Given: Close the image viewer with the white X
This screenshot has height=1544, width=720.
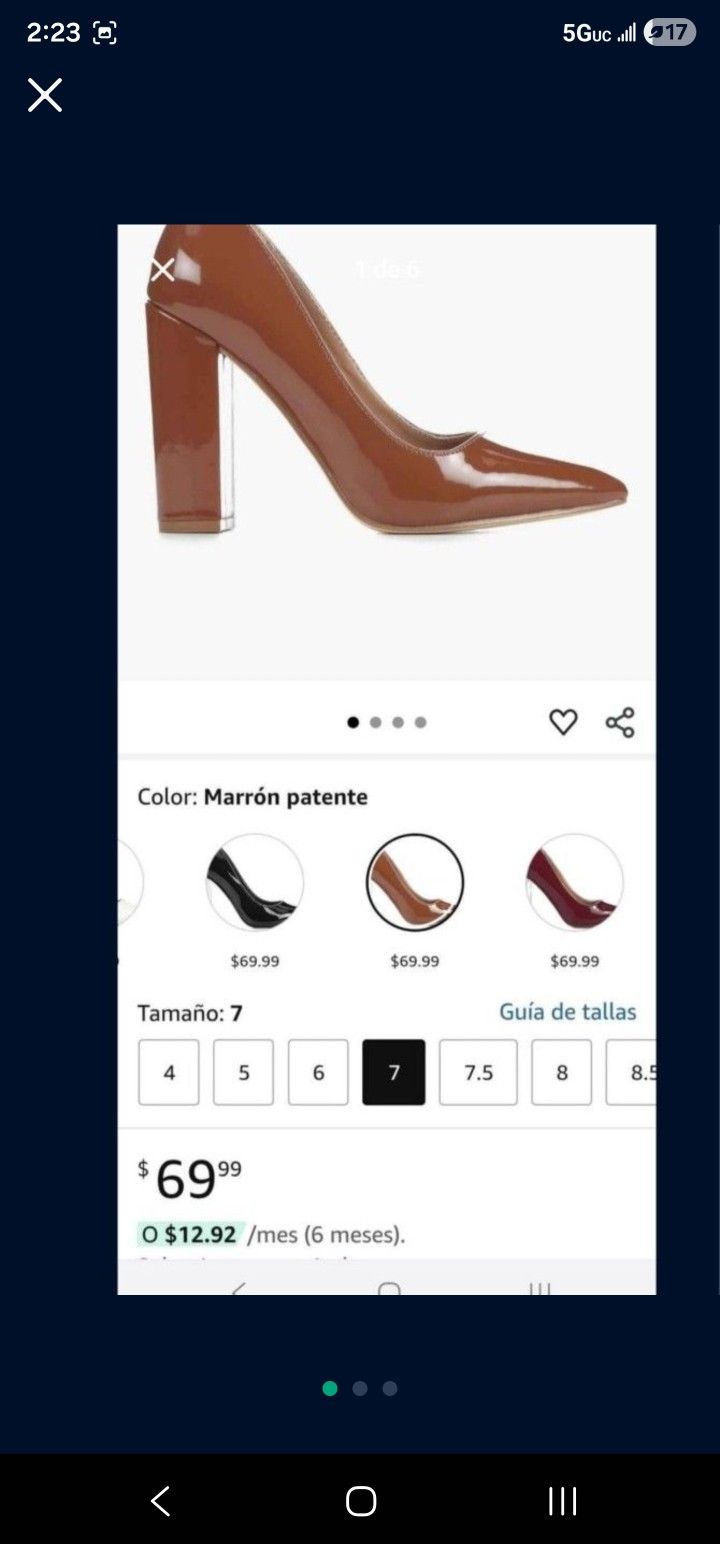Looking at the screenshot, I should tap(162, 270).
